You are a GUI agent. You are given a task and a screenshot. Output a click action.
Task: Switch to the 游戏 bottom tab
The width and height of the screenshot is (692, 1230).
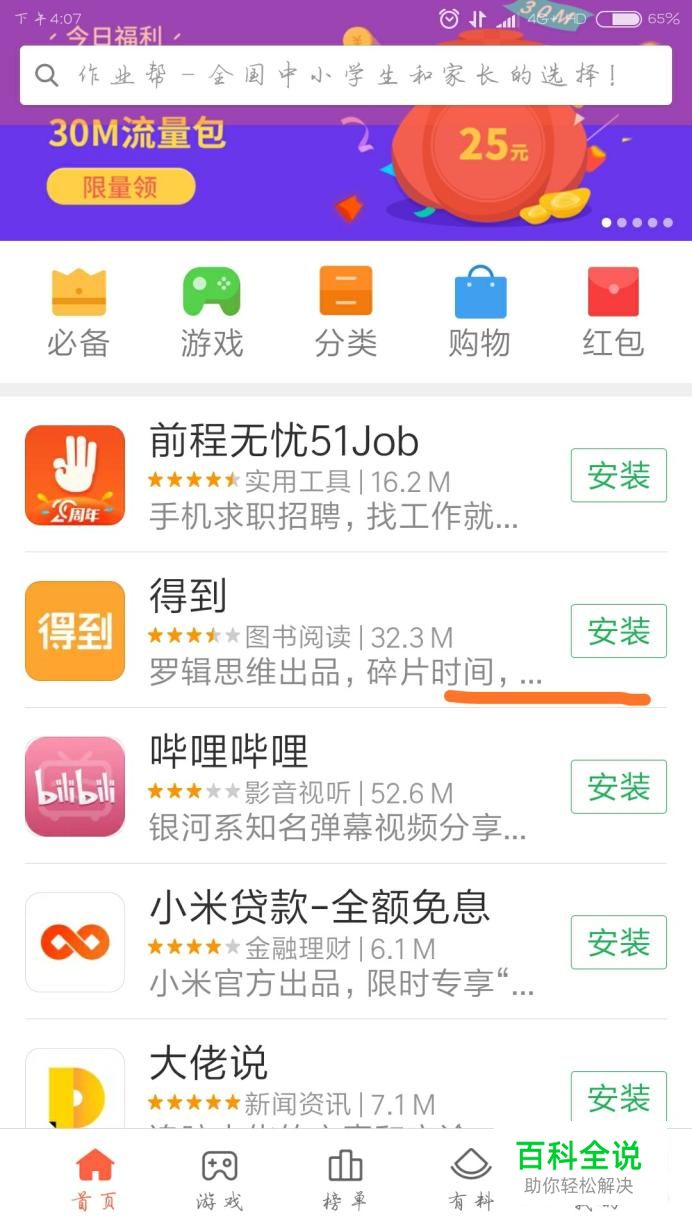coord(219,1179)
